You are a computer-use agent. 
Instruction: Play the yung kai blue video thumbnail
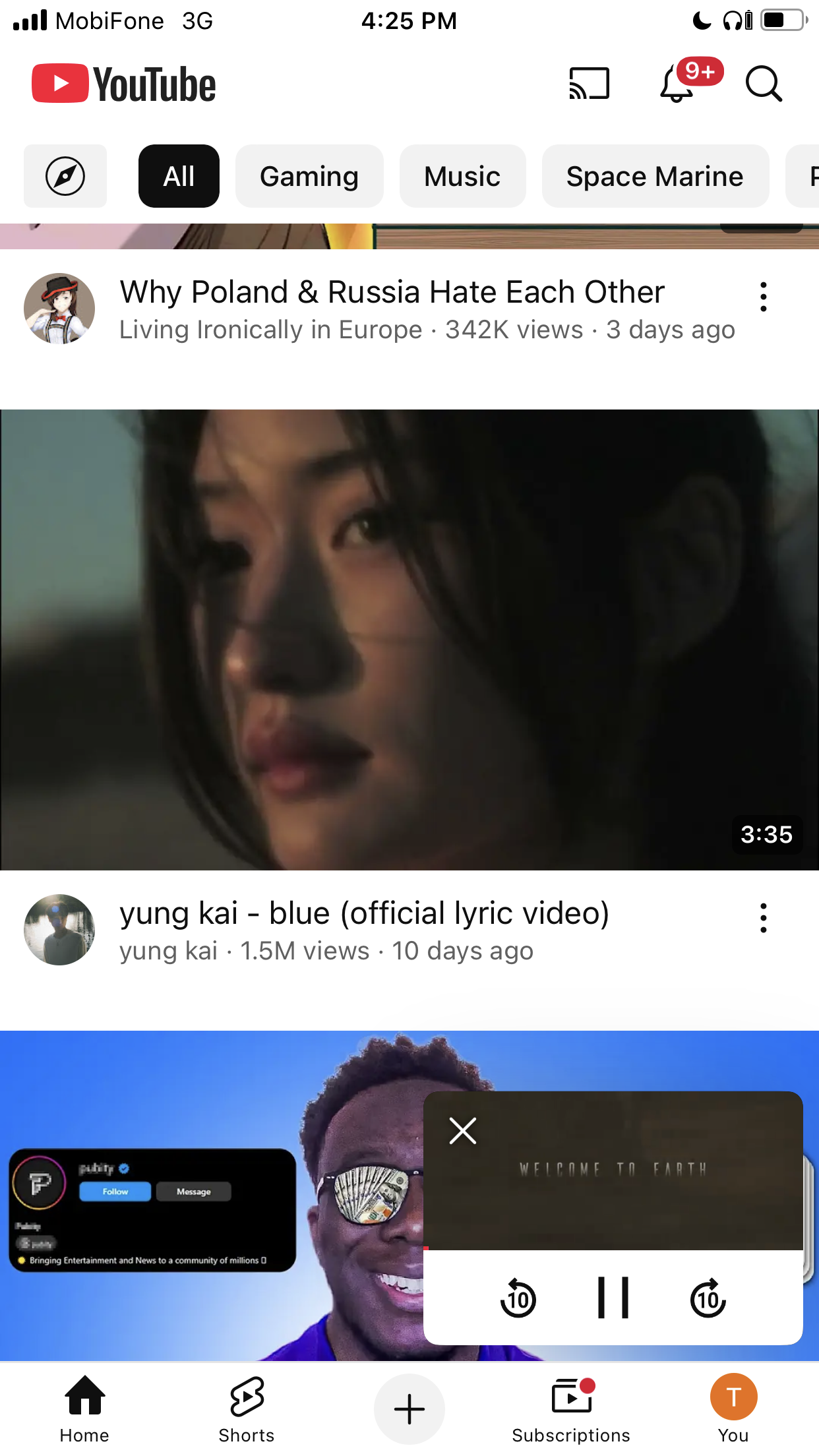pyautogui.click(x=409, y=640)
